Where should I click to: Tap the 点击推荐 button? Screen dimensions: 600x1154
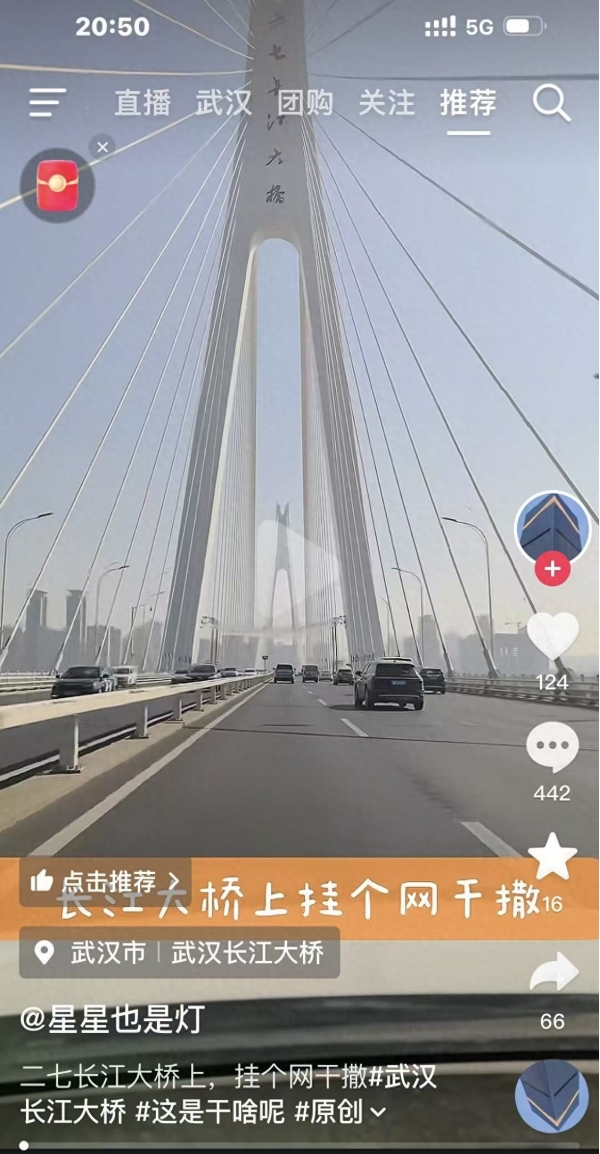pyautogui.click(x=105, y=881)
